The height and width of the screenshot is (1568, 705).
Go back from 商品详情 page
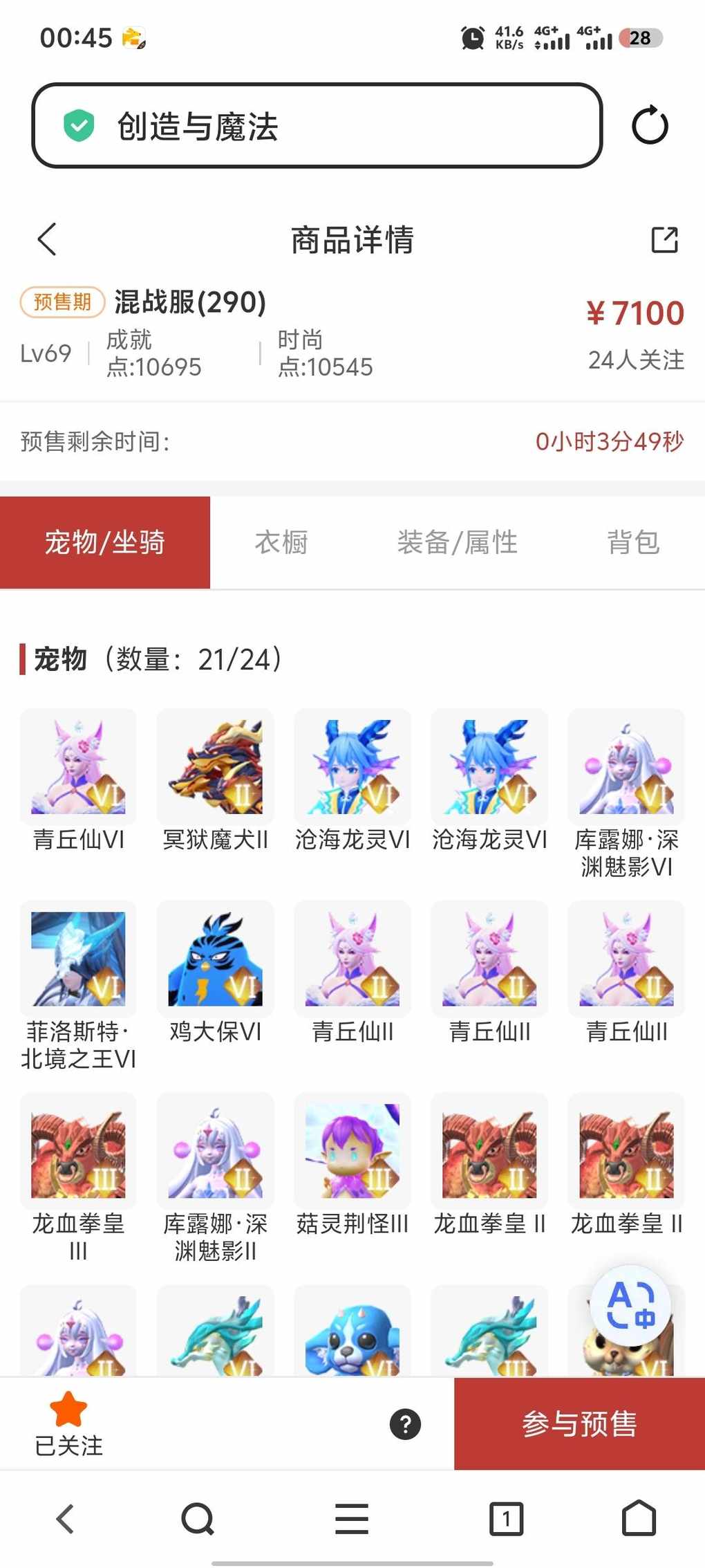(47, 240)
